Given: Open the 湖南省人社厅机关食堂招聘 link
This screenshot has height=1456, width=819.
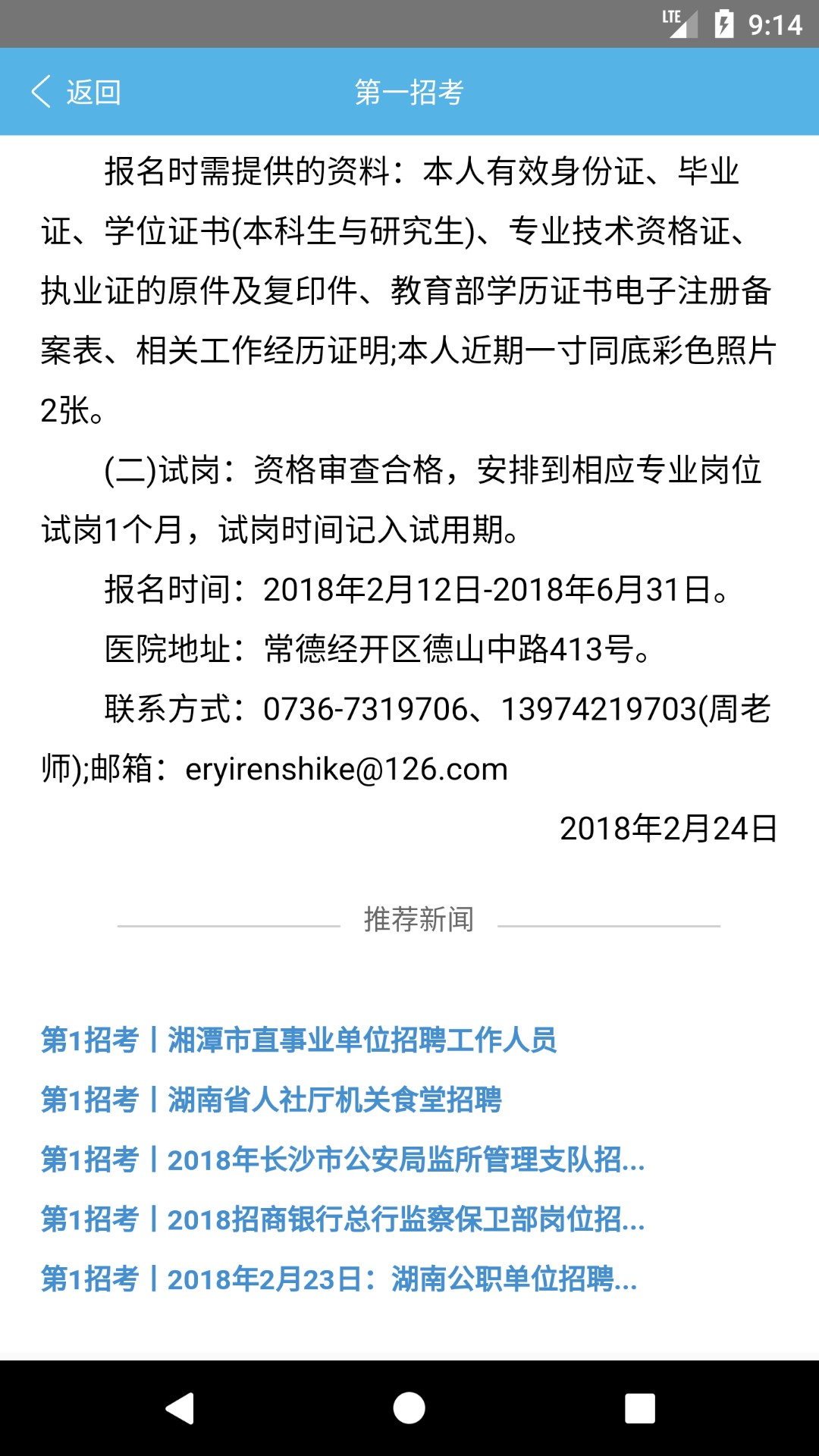Looking at the screenshot, I should 271,1100.
